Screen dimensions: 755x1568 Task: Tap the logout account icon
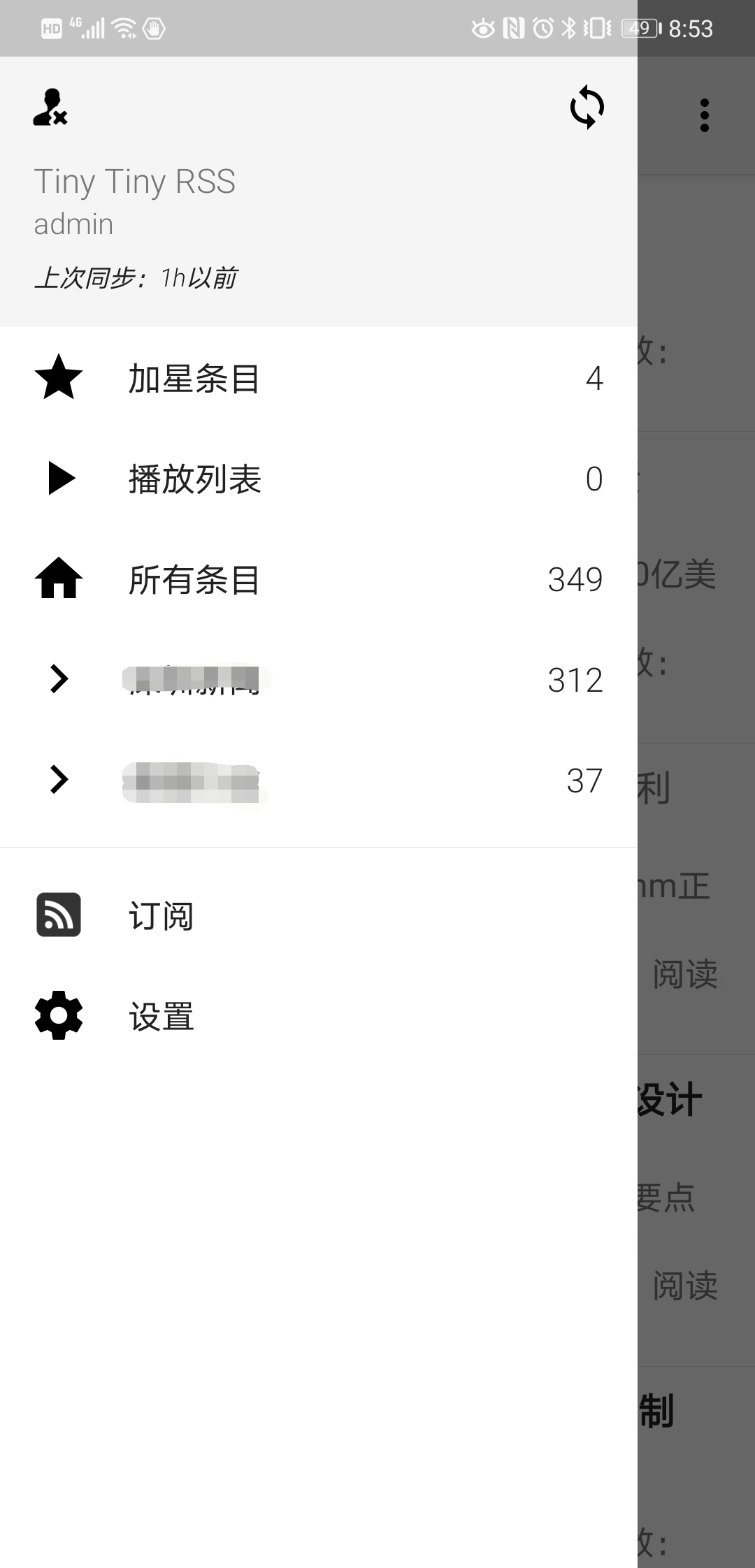pyautogui.click(x=50, y=108)
